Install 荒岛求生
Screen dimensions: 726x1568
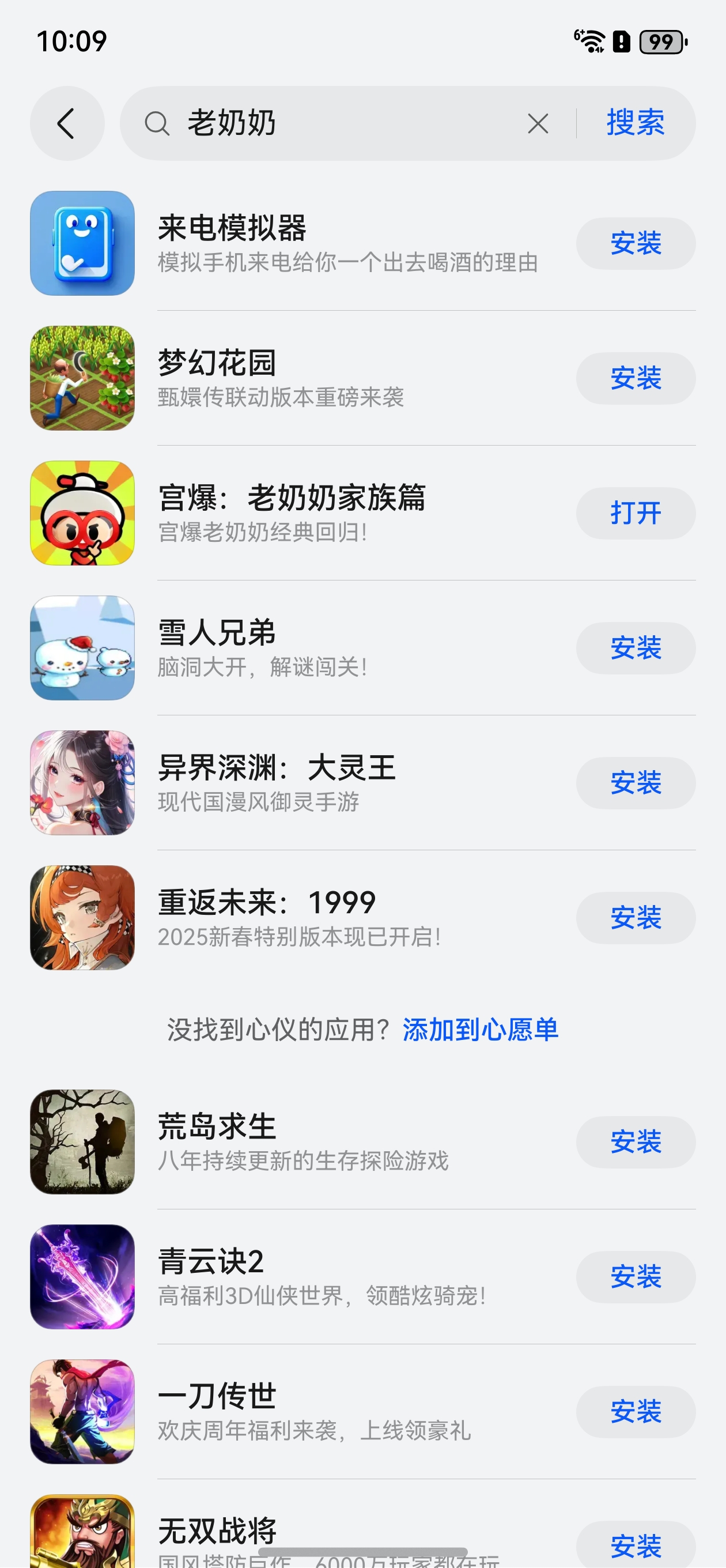[636, 1142]
